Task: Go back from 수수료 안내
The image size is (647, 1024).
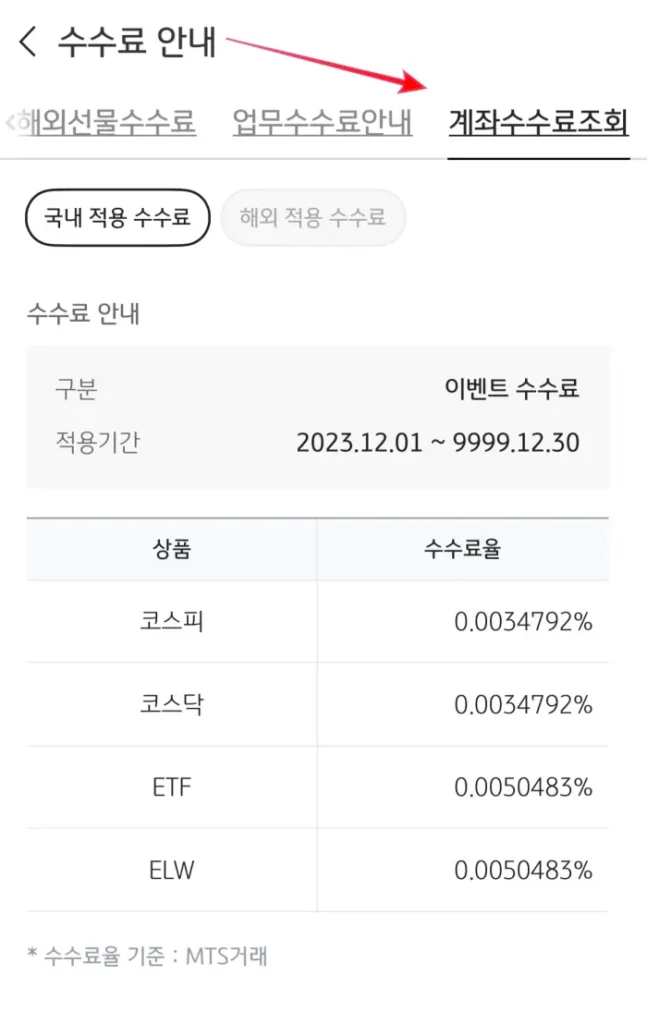Action: tap(28, 43)
